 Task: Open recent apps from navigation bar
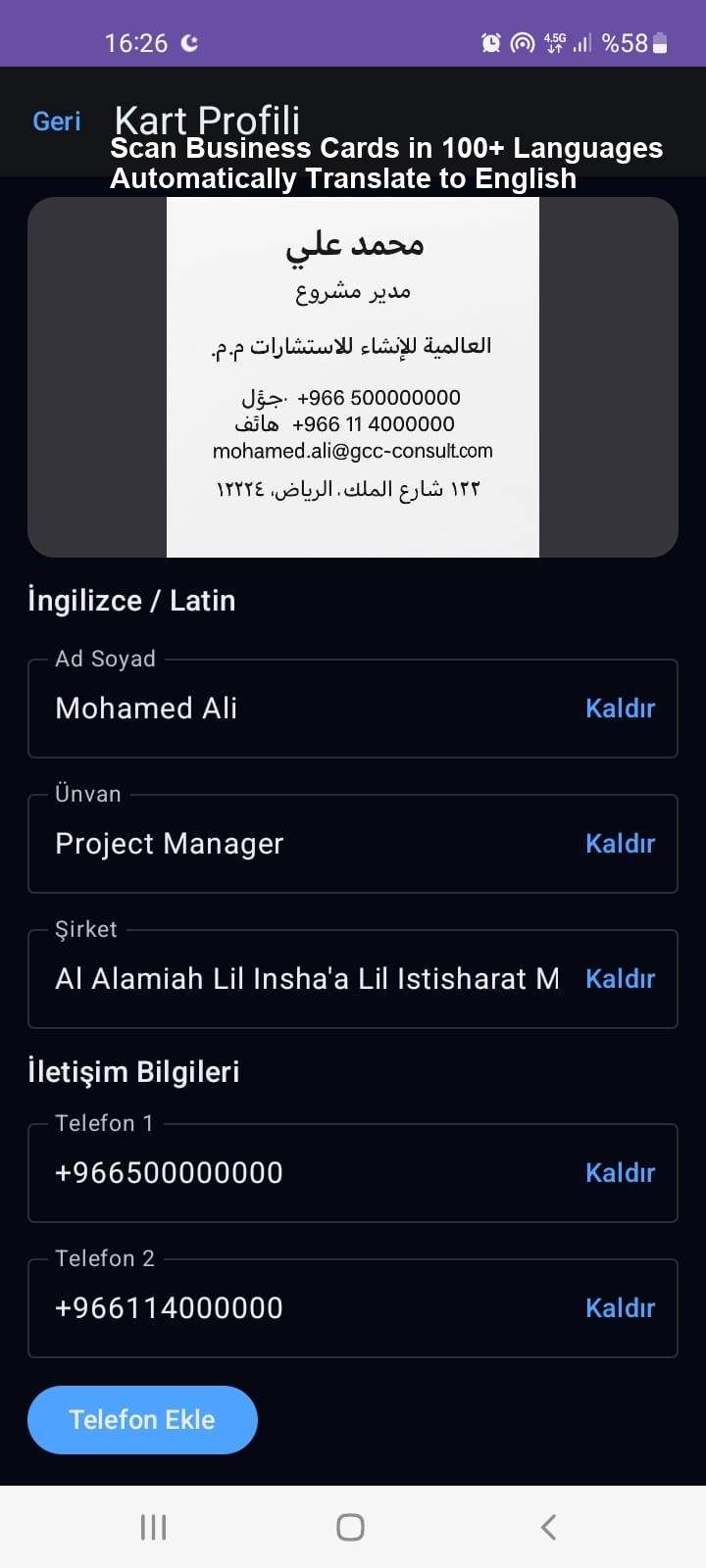(153, 1526)
